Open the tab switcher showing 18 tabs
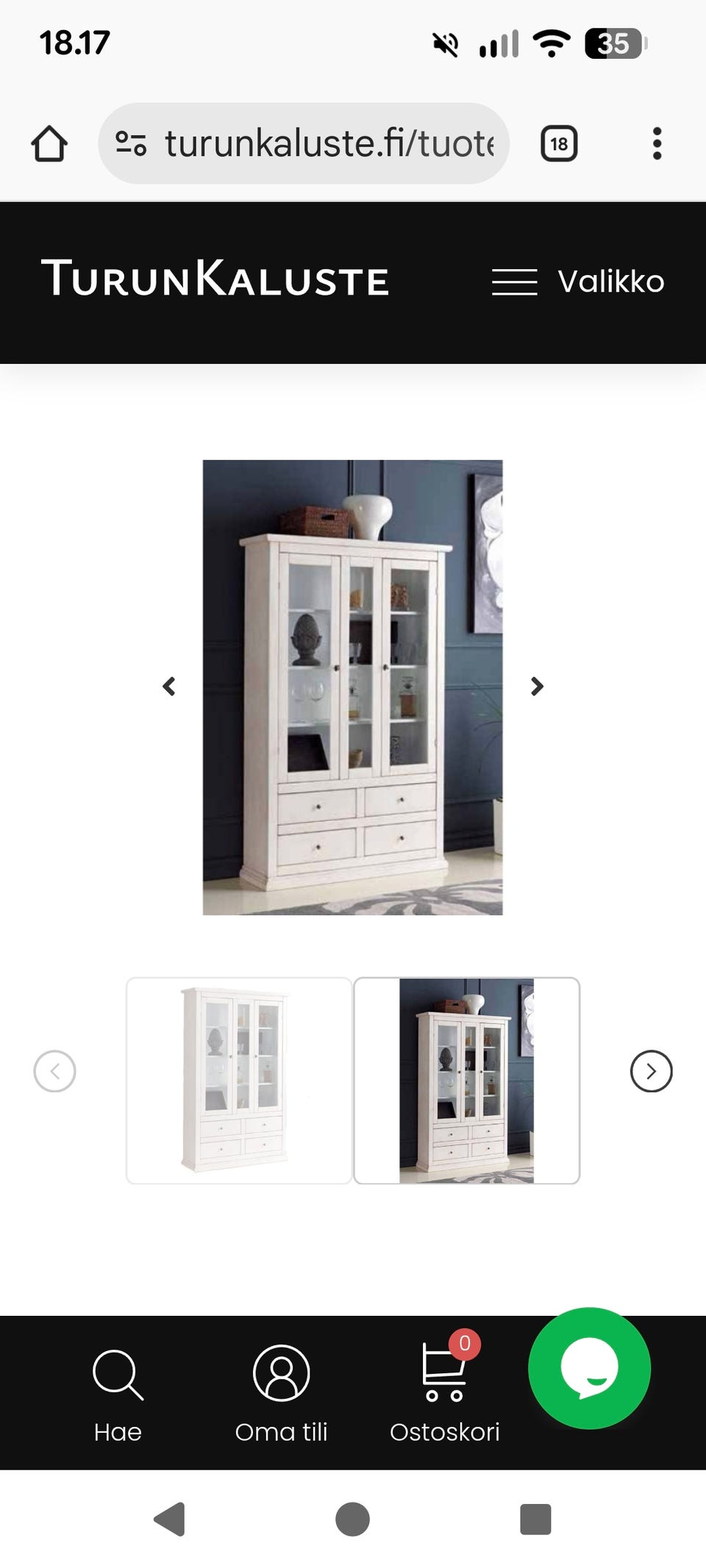 click(559, 143)
